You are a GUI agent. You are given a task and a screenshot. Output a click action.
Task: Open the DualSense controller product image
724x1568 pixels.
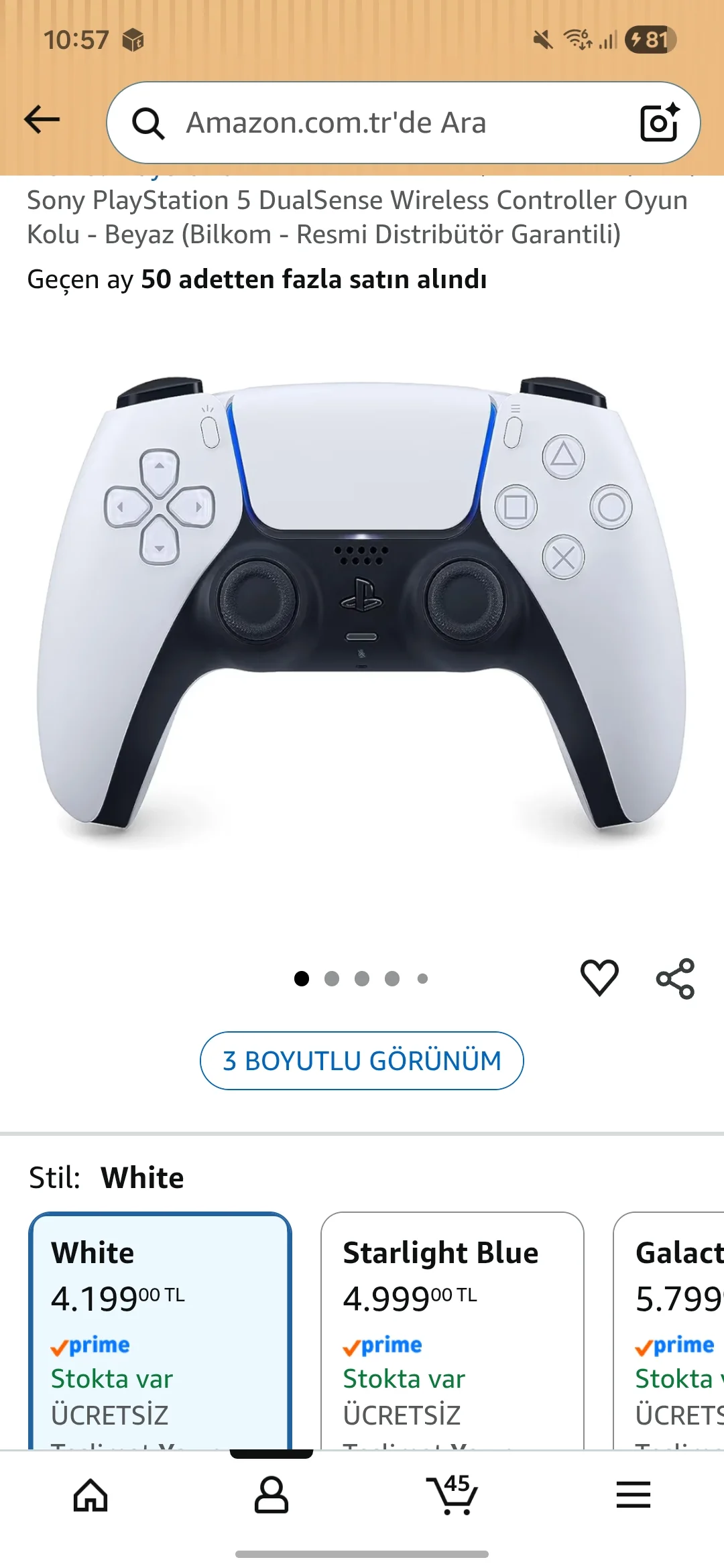362,603
